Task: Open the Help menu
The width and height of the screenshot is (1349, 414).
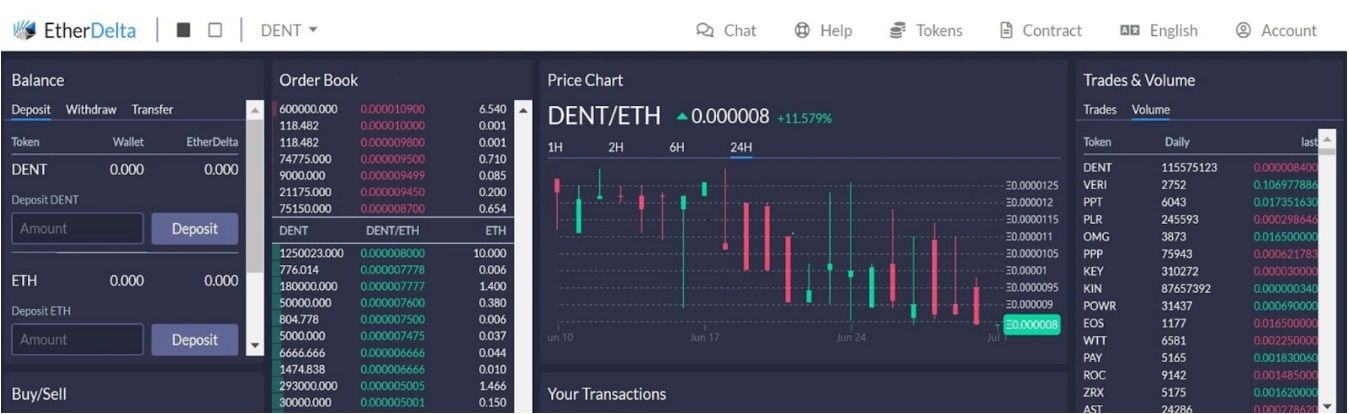Action: [823, 30]
